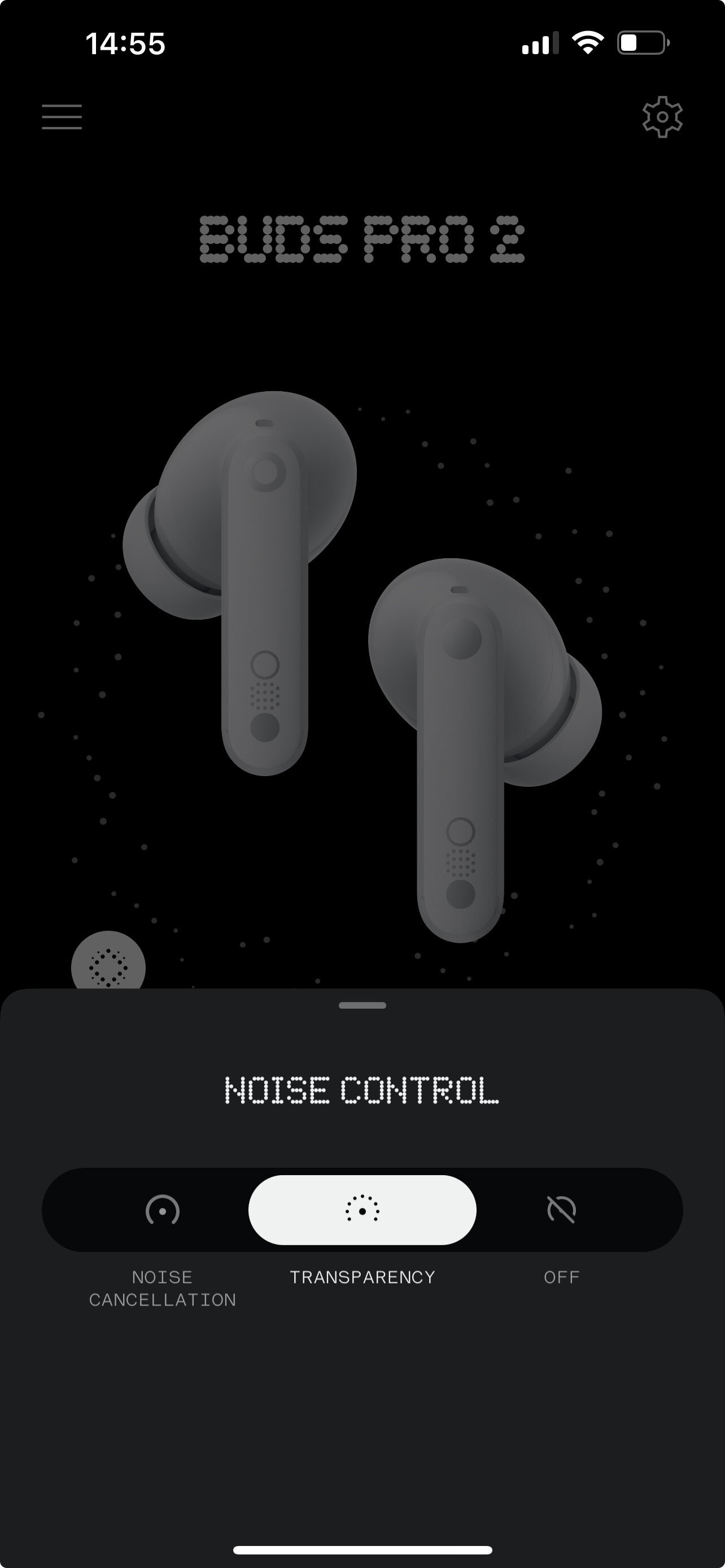Viewport: 725px width, 1568px height.
Task: Switch to Noise Cancellation mode
Action: tap(163, 1210)
